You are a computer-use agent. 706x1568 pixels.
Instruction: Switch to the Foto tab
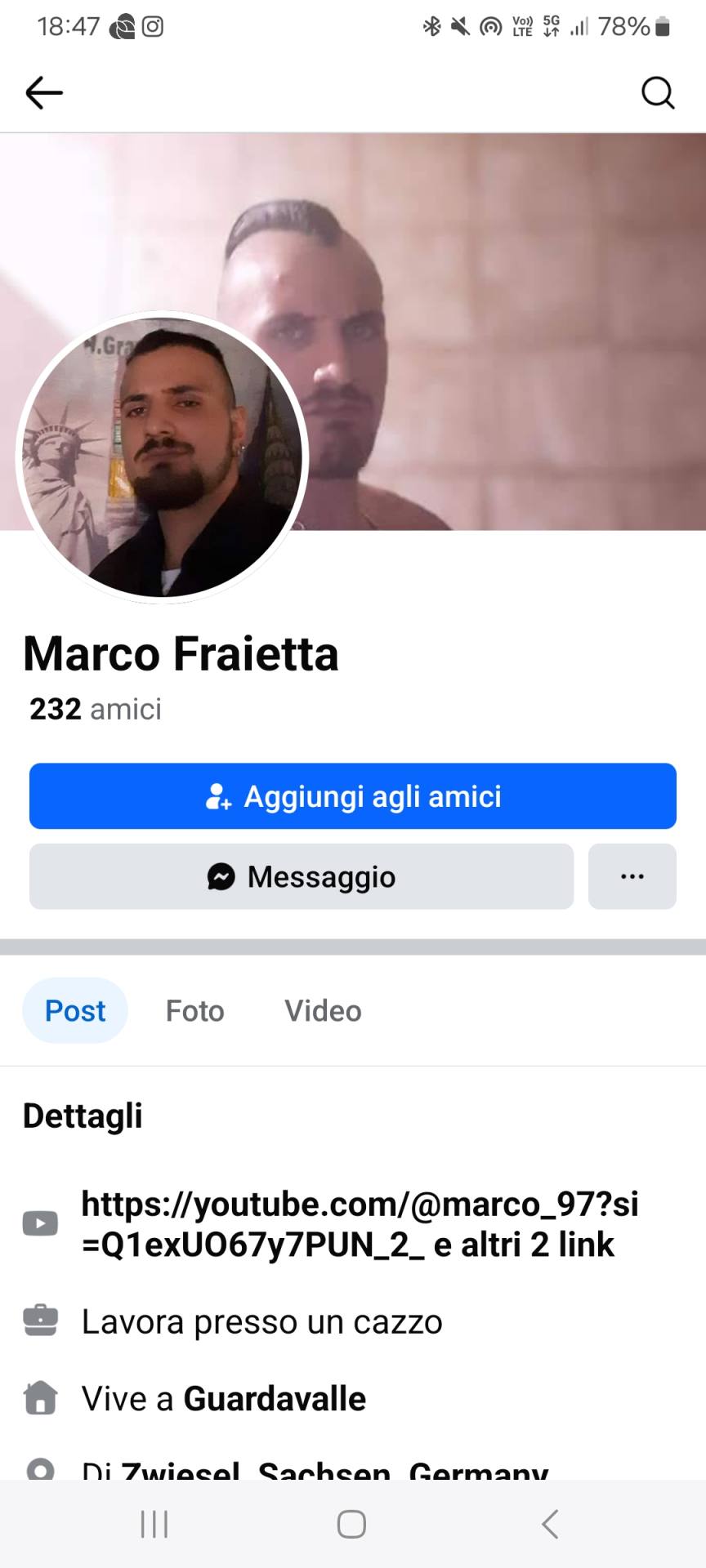click(x=194, y=1010)
